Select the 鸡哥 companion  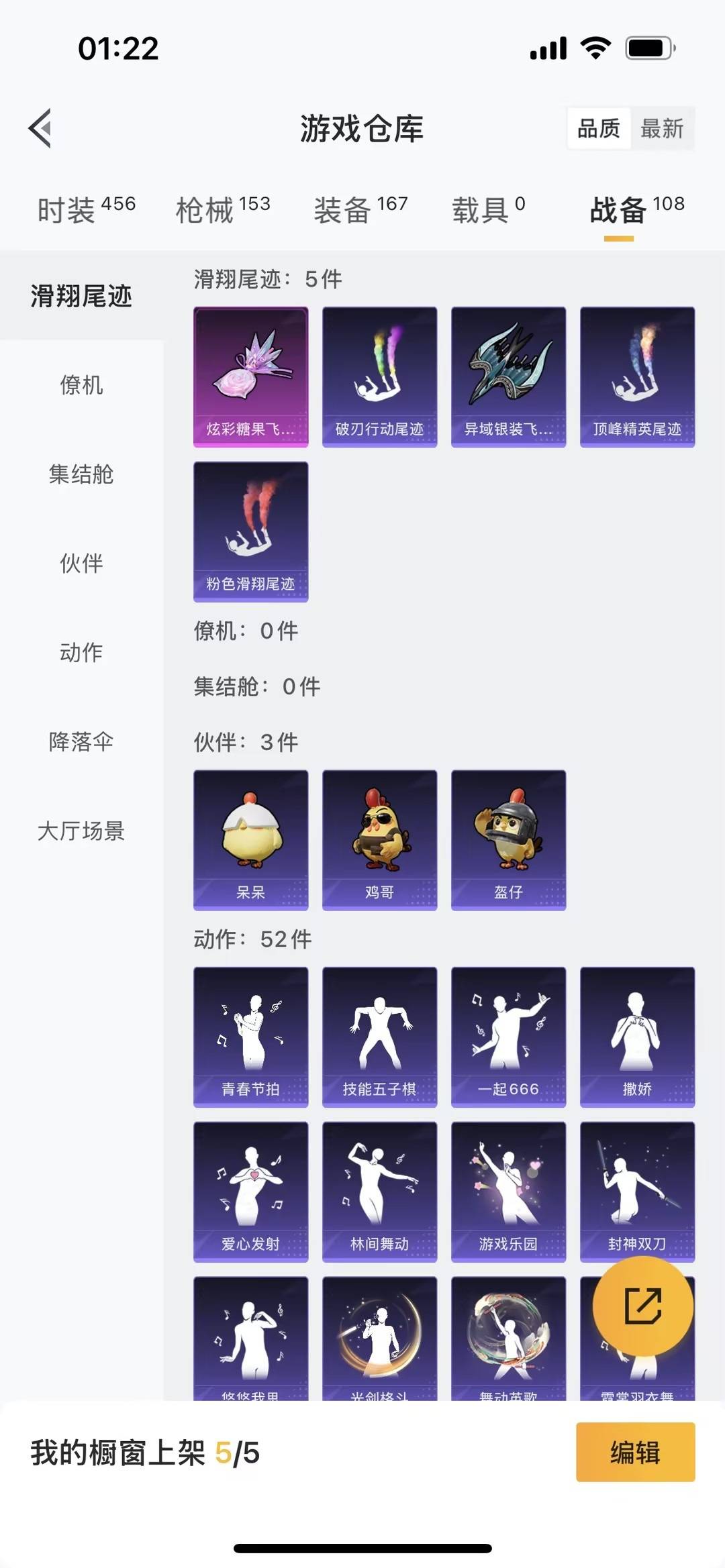[x=379, y=839]
